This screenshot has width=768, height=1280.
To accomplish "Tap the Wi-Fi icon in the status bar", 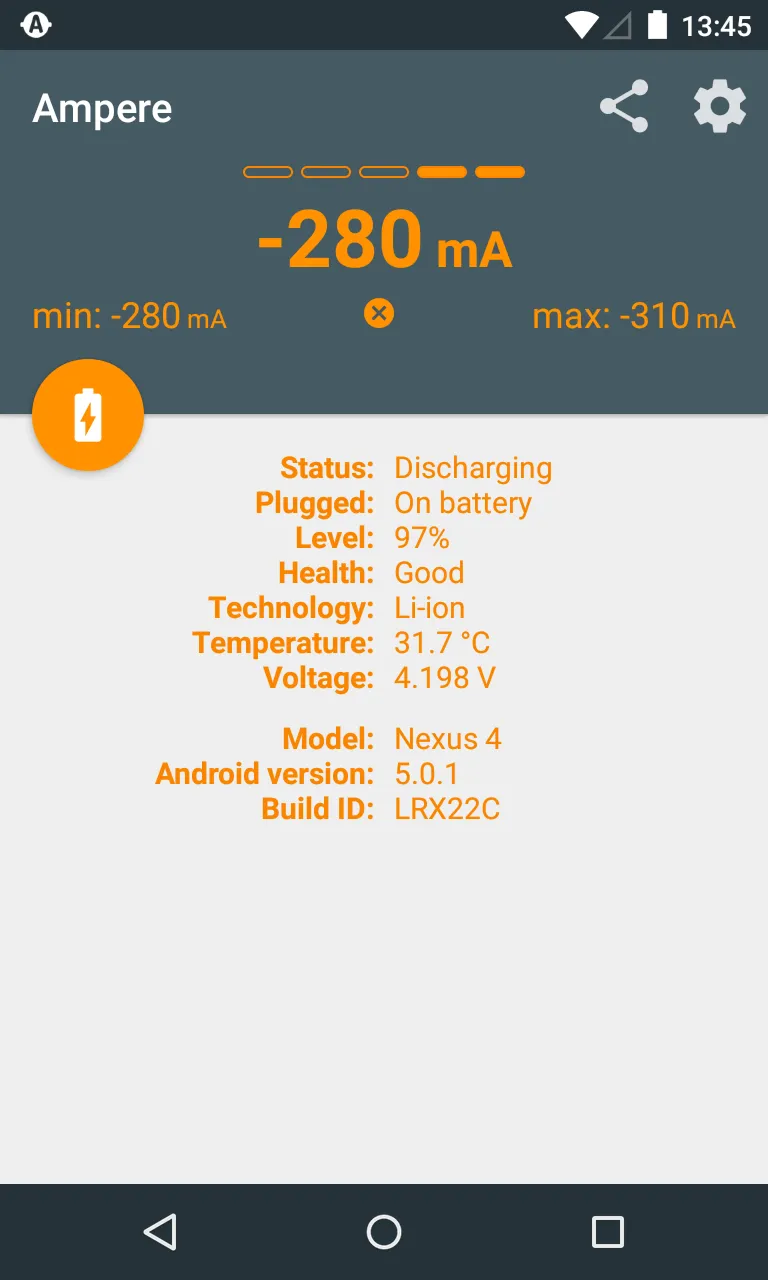I will pyautogui.click(x=580, y=23).
